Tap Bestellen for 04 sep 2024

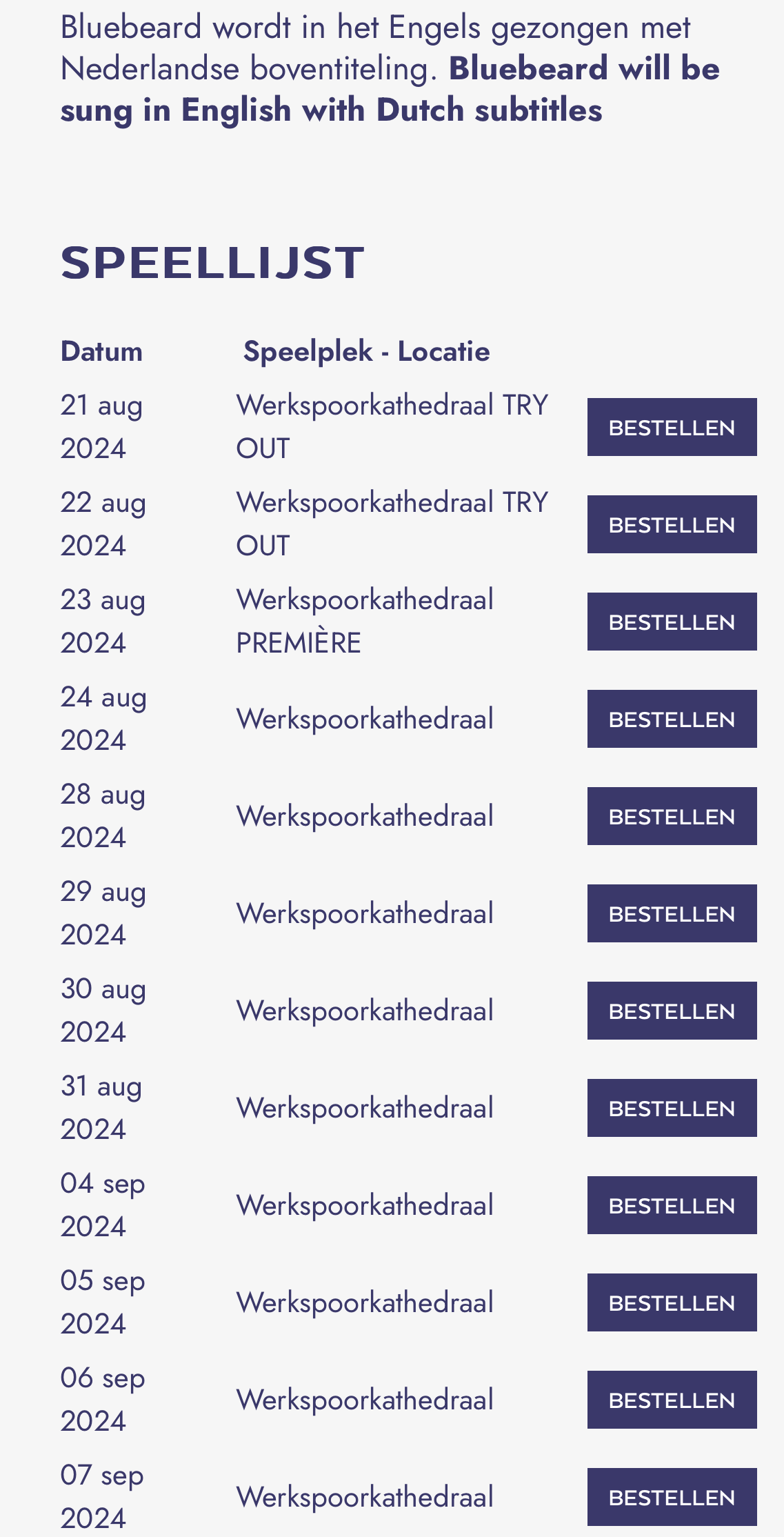click(672, 1205)
